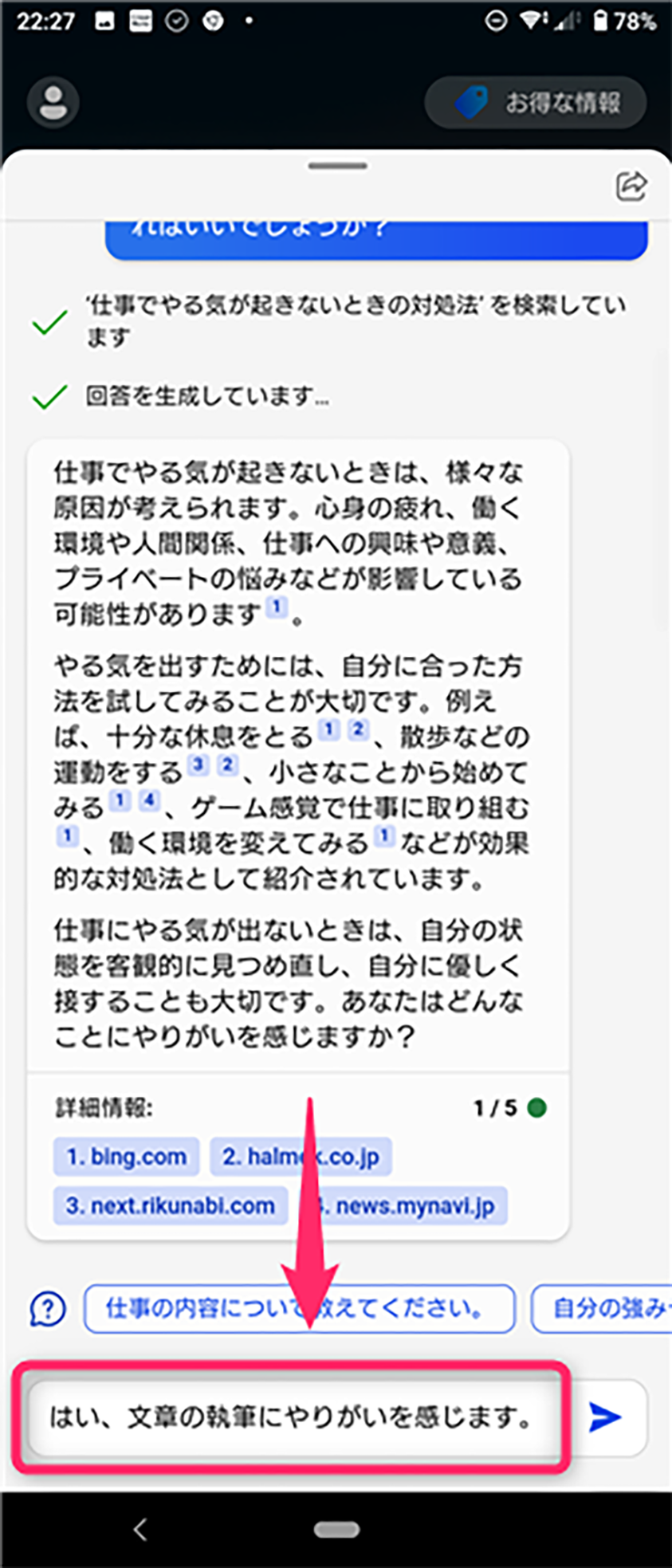Open the 3. next.rikunabi.com source link

(x=170, y=1206)
